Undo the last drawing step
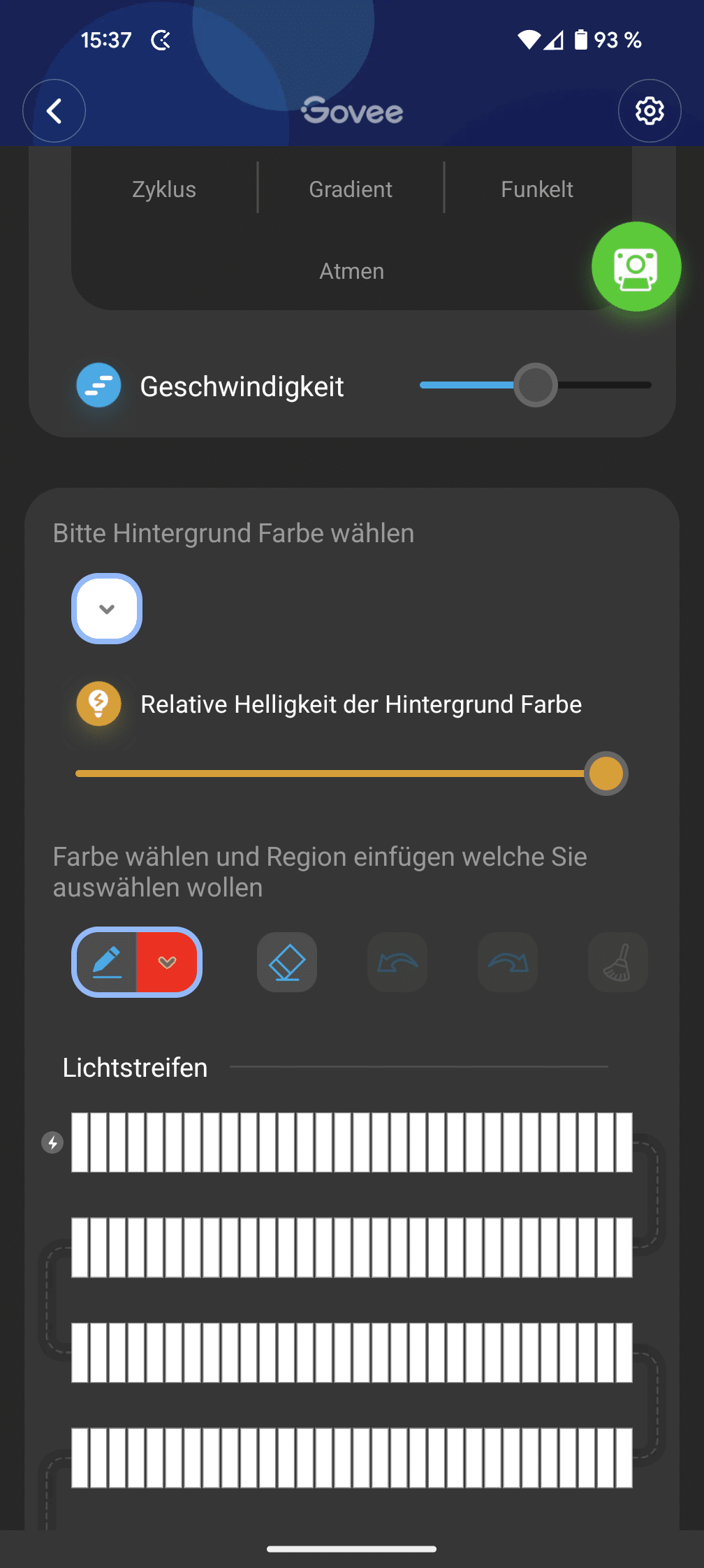 coord(397,962)
